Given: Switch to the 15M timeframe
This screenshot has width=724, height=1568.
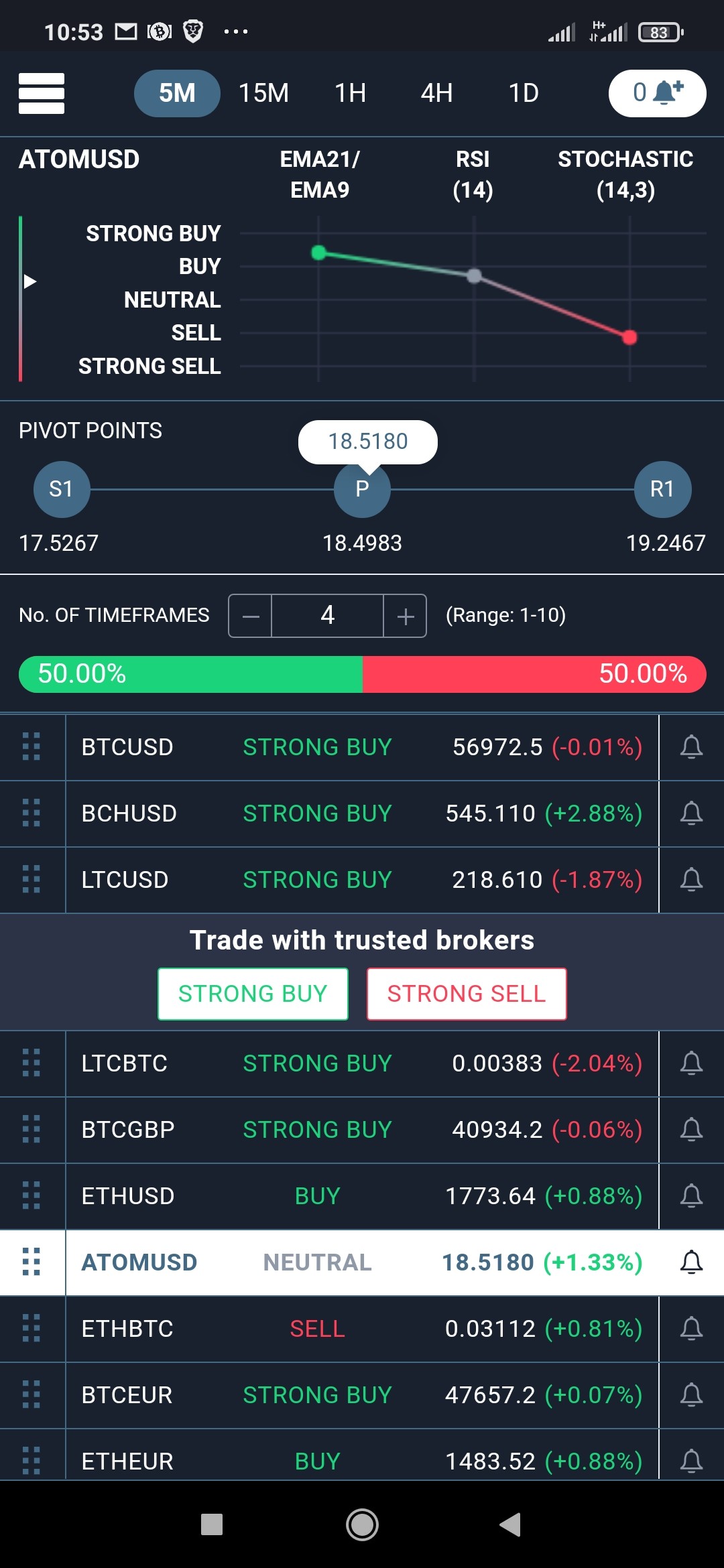Looking at the screenshot, I should [263, 93].
